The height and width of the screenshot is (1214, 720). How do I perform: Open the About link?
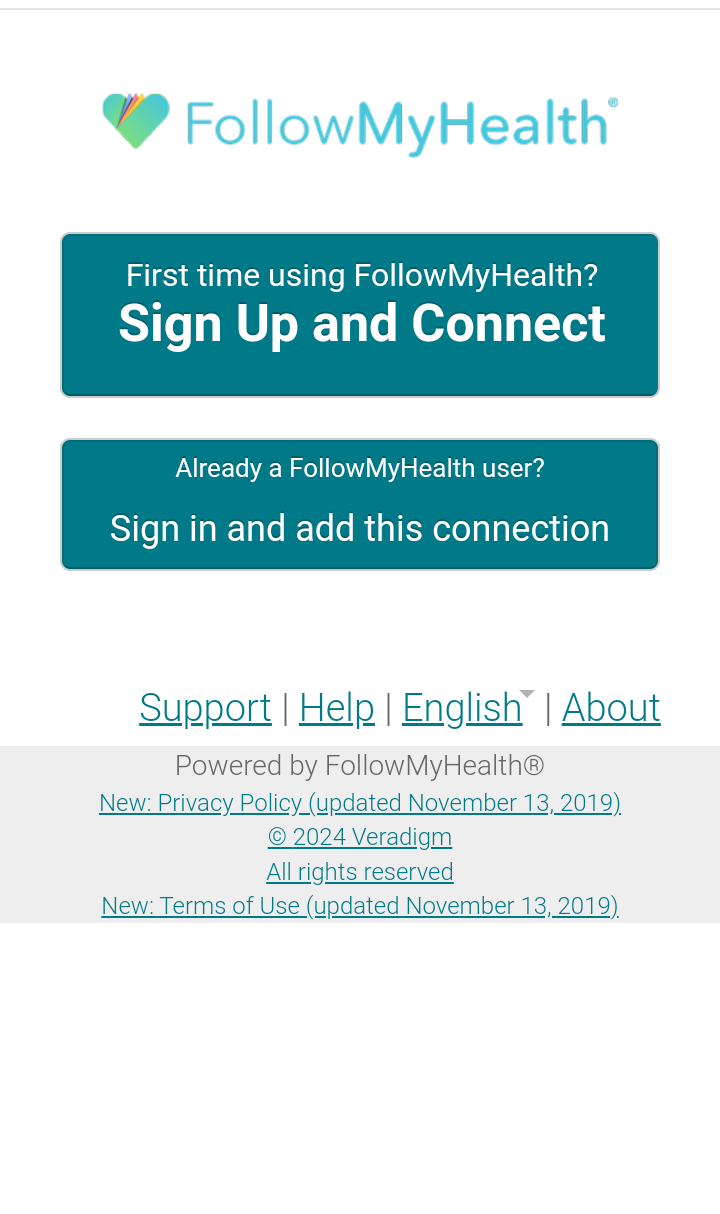611,708
